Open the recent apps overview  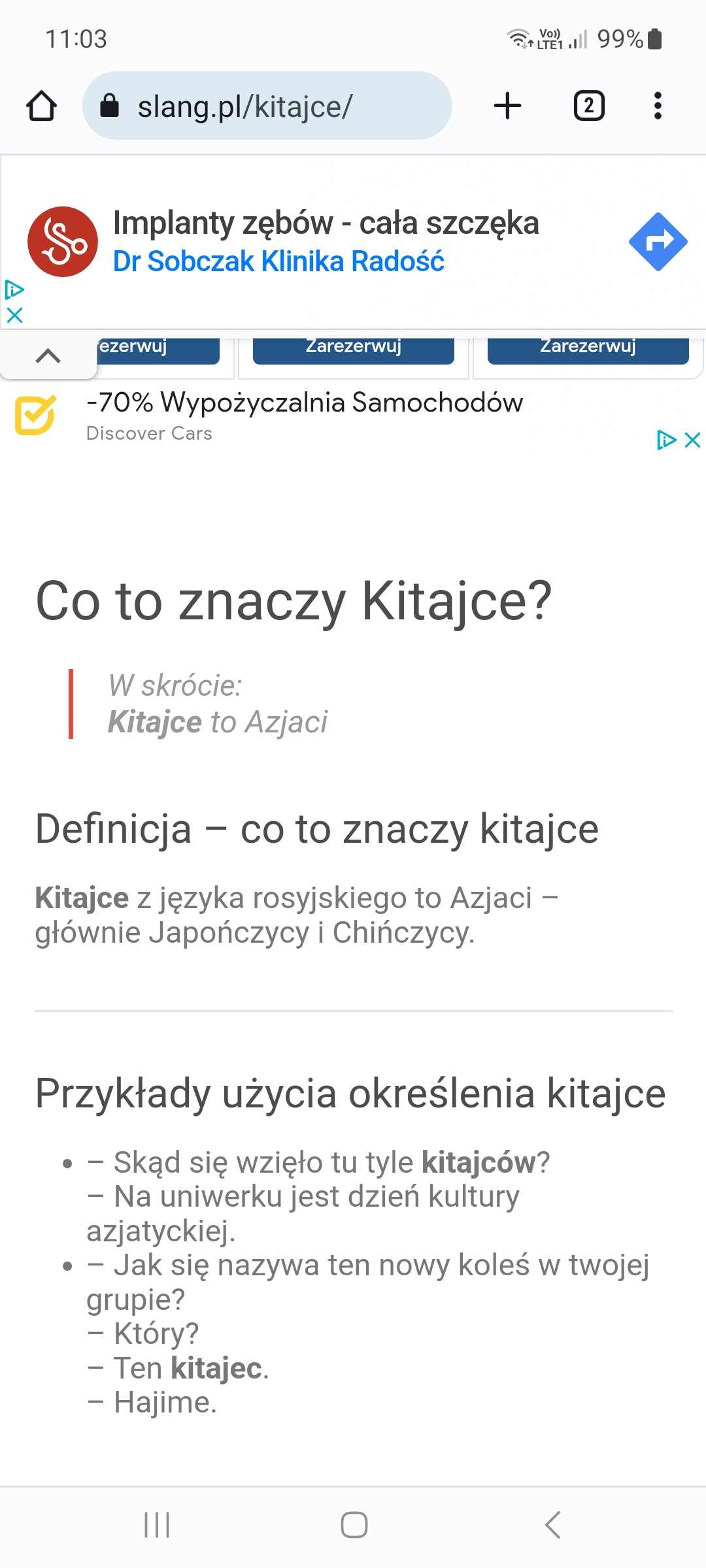point(157,1525)
